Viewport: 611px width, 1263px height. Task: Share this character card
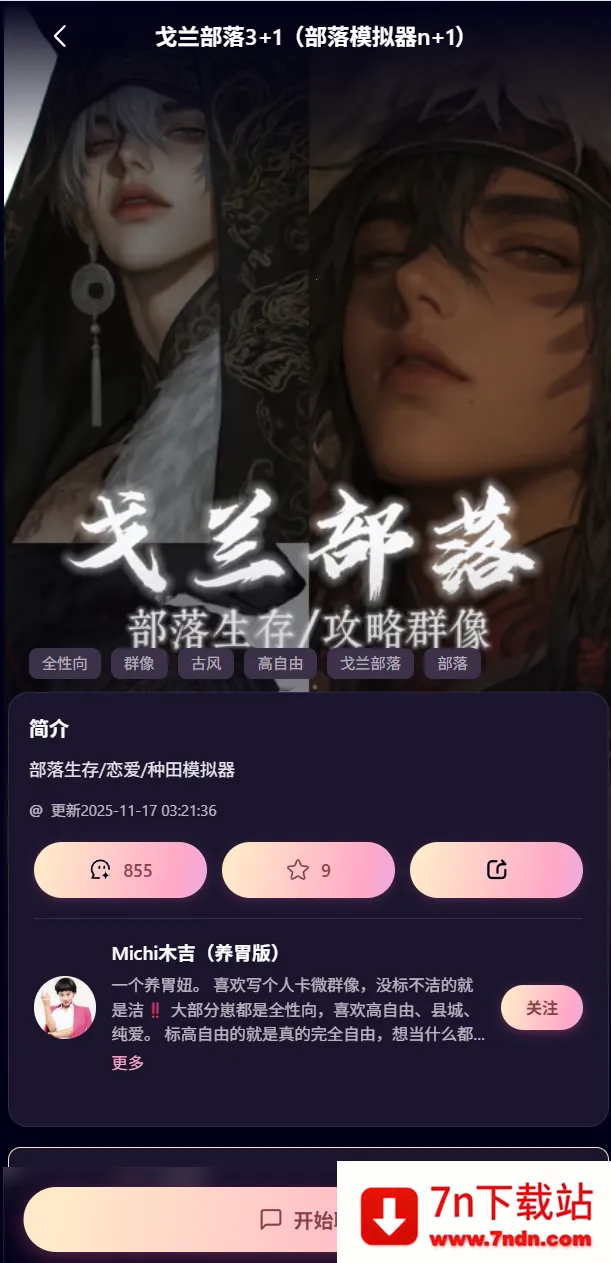[x=496, y=870]
